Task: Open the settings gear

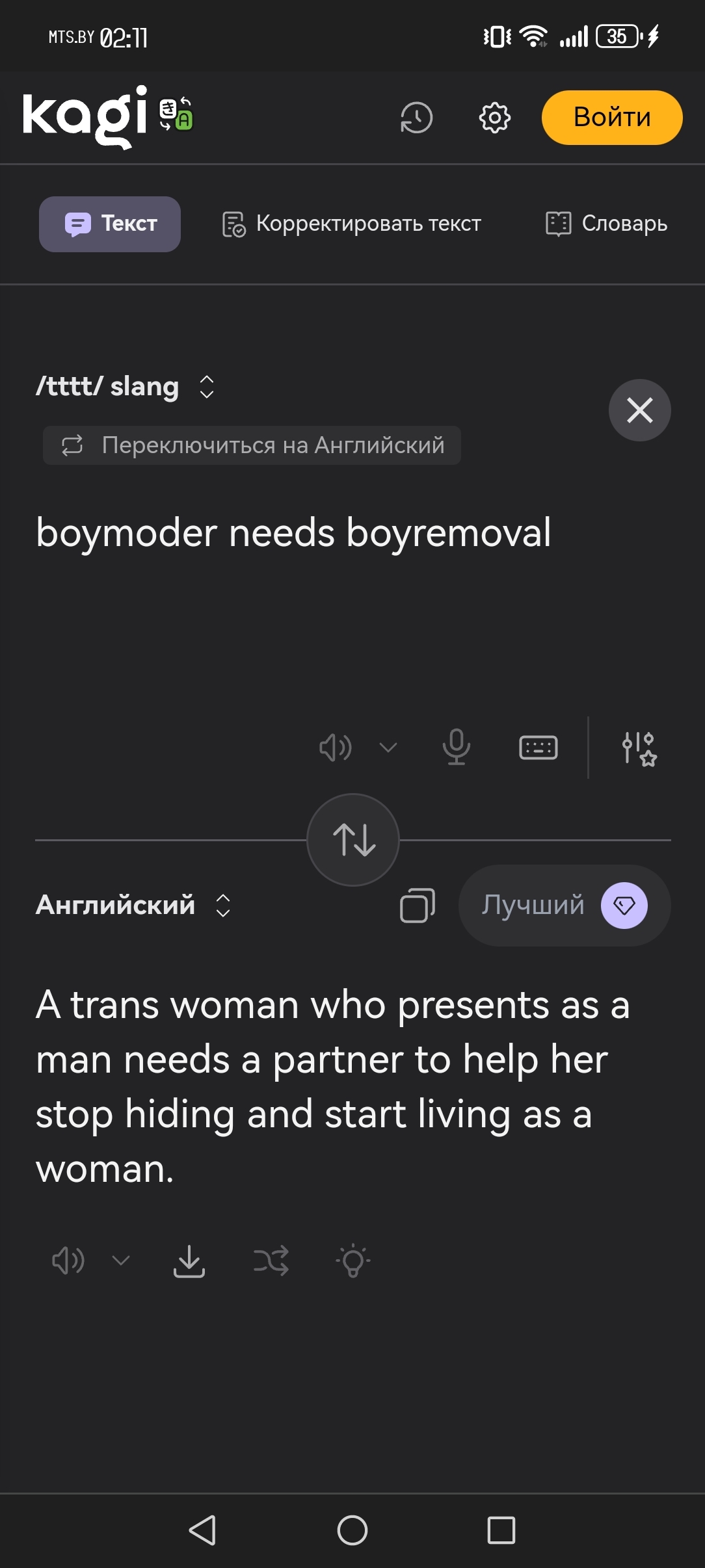Action: [494, 118]
